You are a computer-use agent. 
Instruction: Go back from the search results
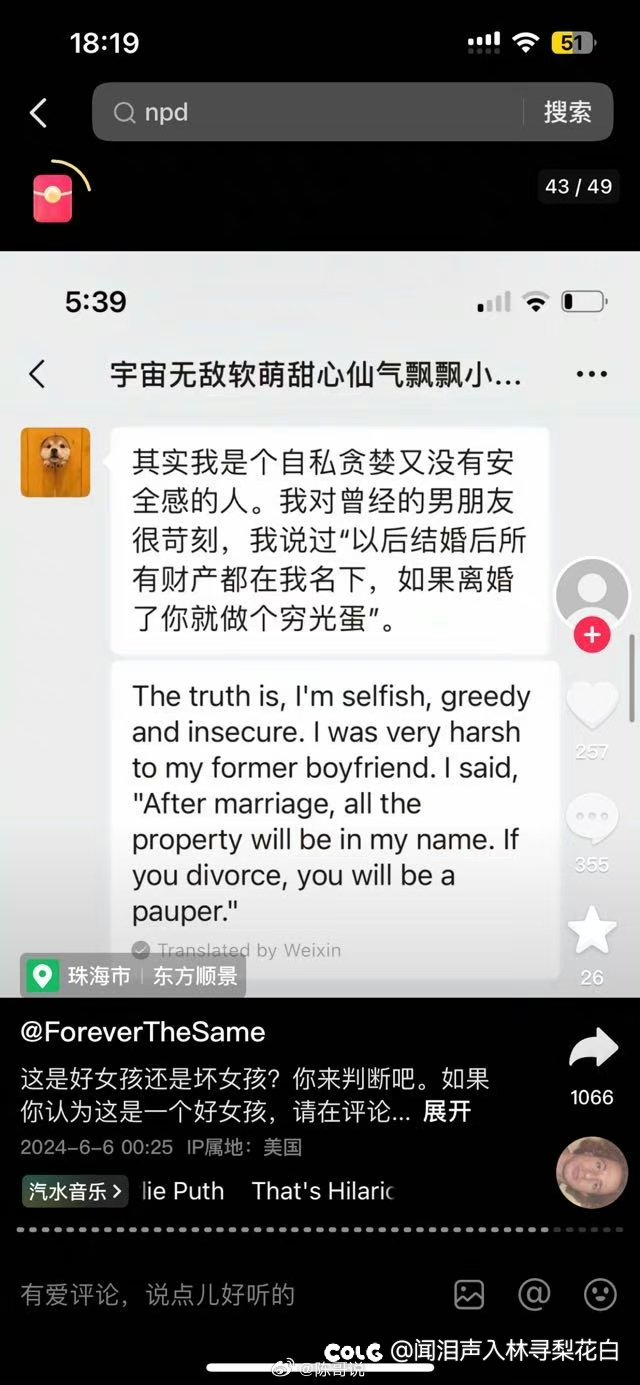point(38,112)
